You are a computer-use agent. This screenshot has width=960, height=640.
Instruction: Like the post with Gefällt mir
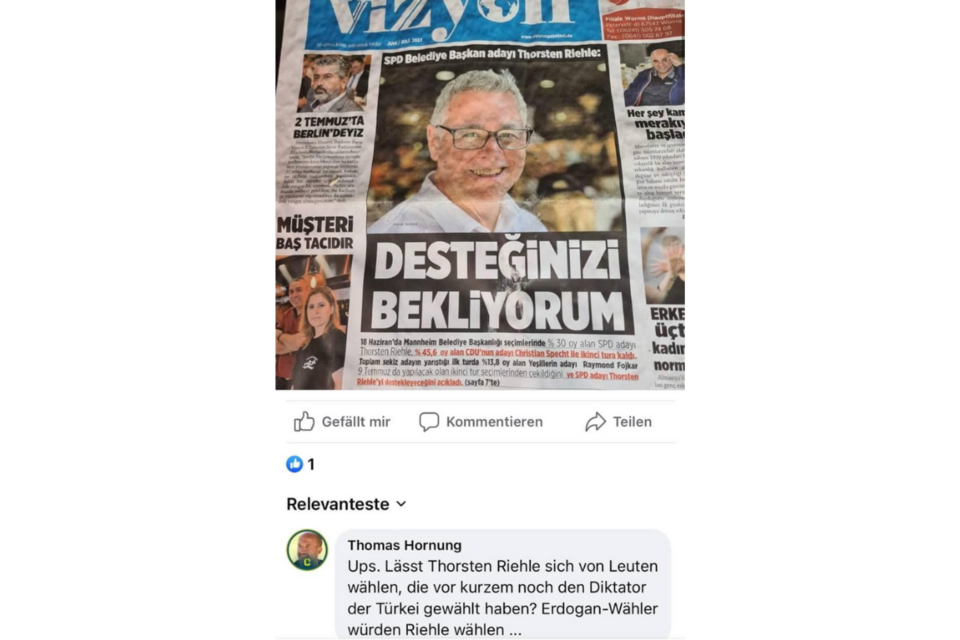pyautogui.click(x=342, y=422)
